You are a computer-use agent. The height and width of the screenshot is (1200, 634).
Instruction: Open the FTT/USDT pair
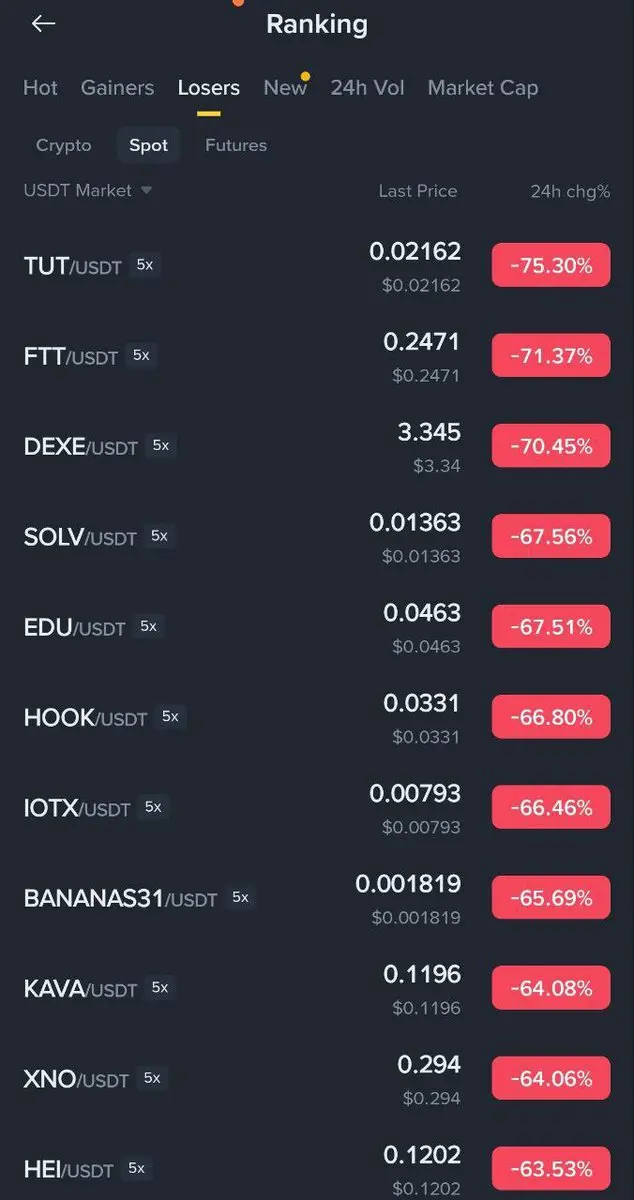tap(70, 356)
